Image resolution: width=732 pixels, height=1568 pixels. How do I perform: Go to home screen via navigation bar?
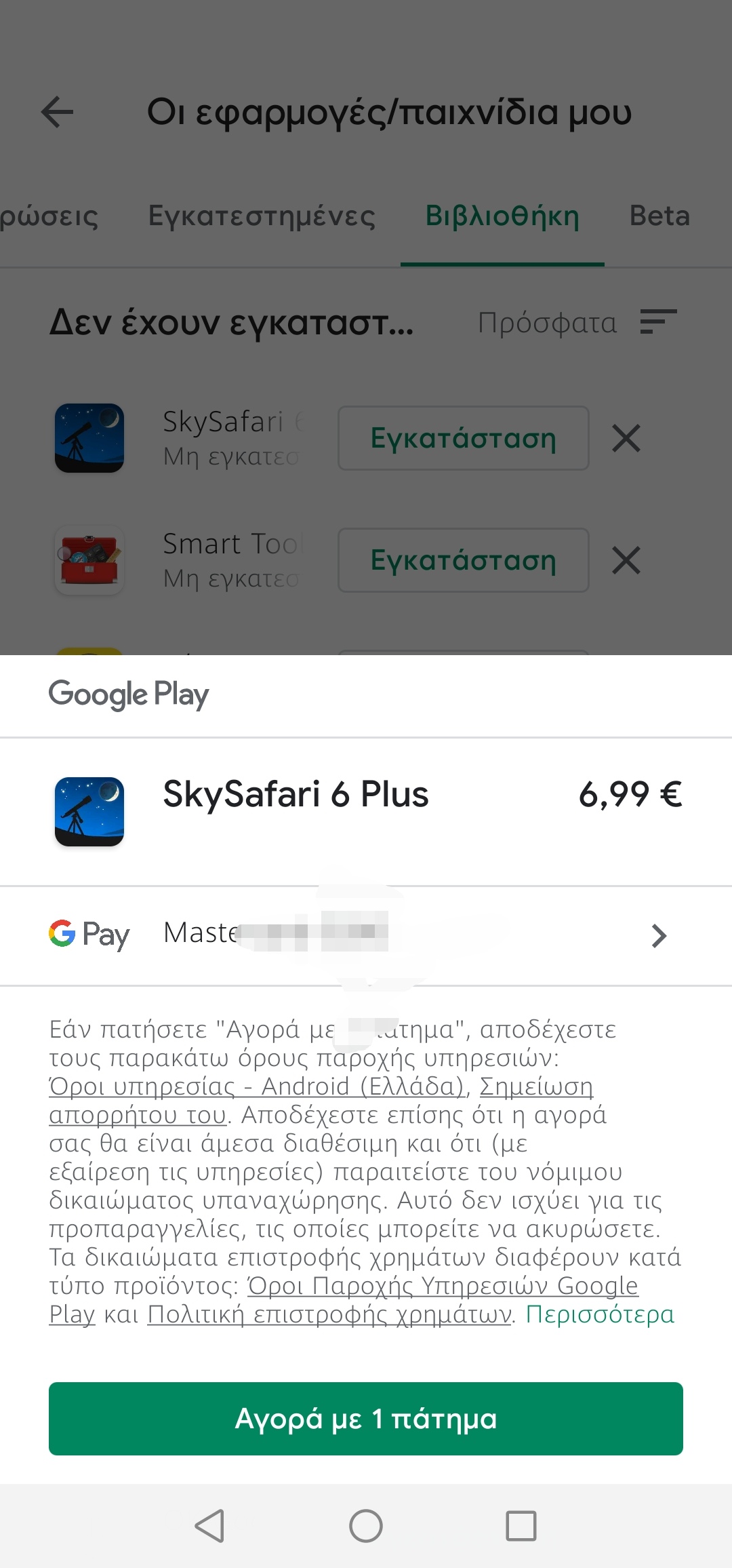pyautogui.click(x=366, y=1526)
